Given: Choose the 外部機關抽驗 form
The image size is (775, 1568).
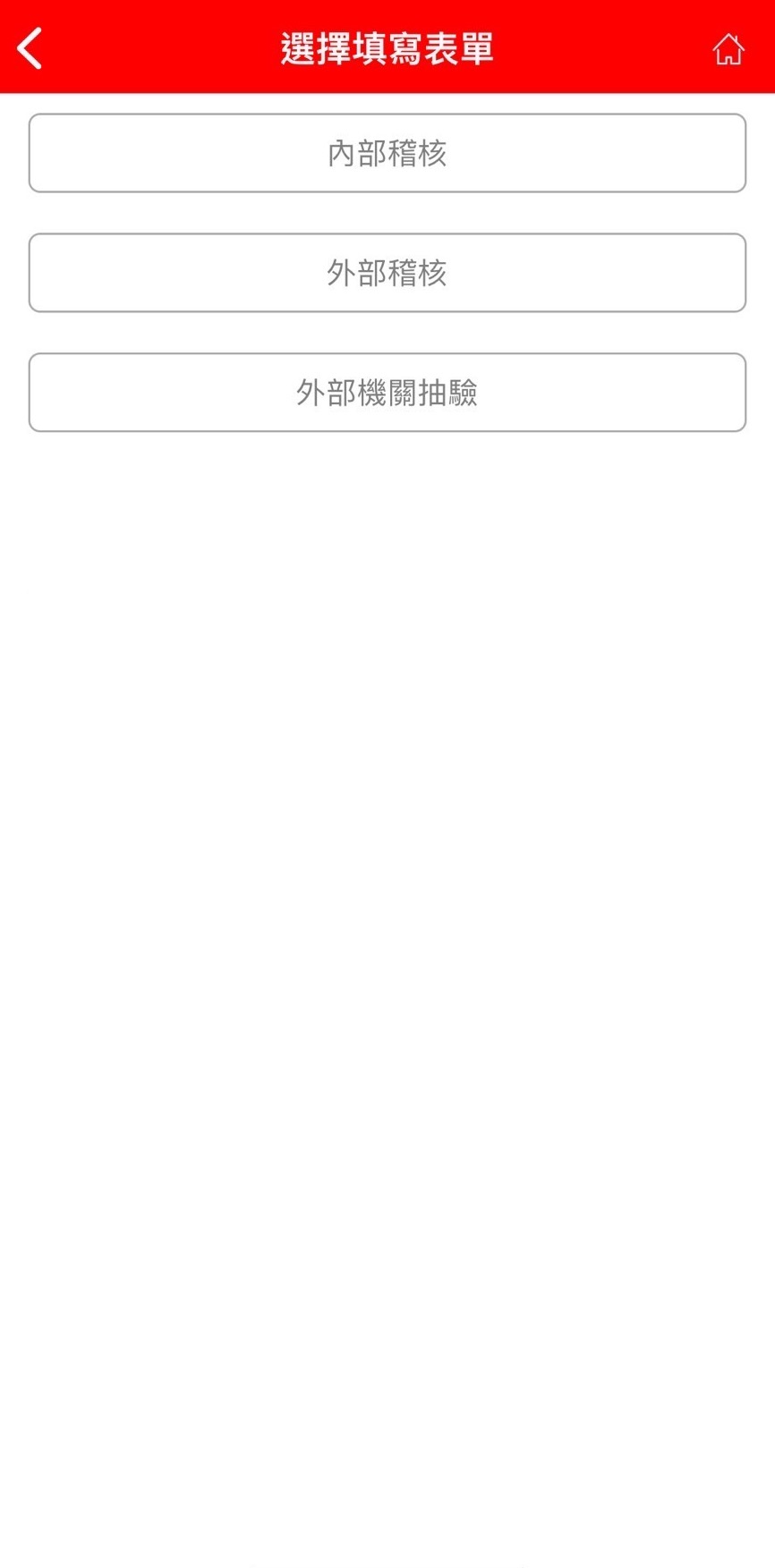Looking at the screenshot, I should (387, 393).
